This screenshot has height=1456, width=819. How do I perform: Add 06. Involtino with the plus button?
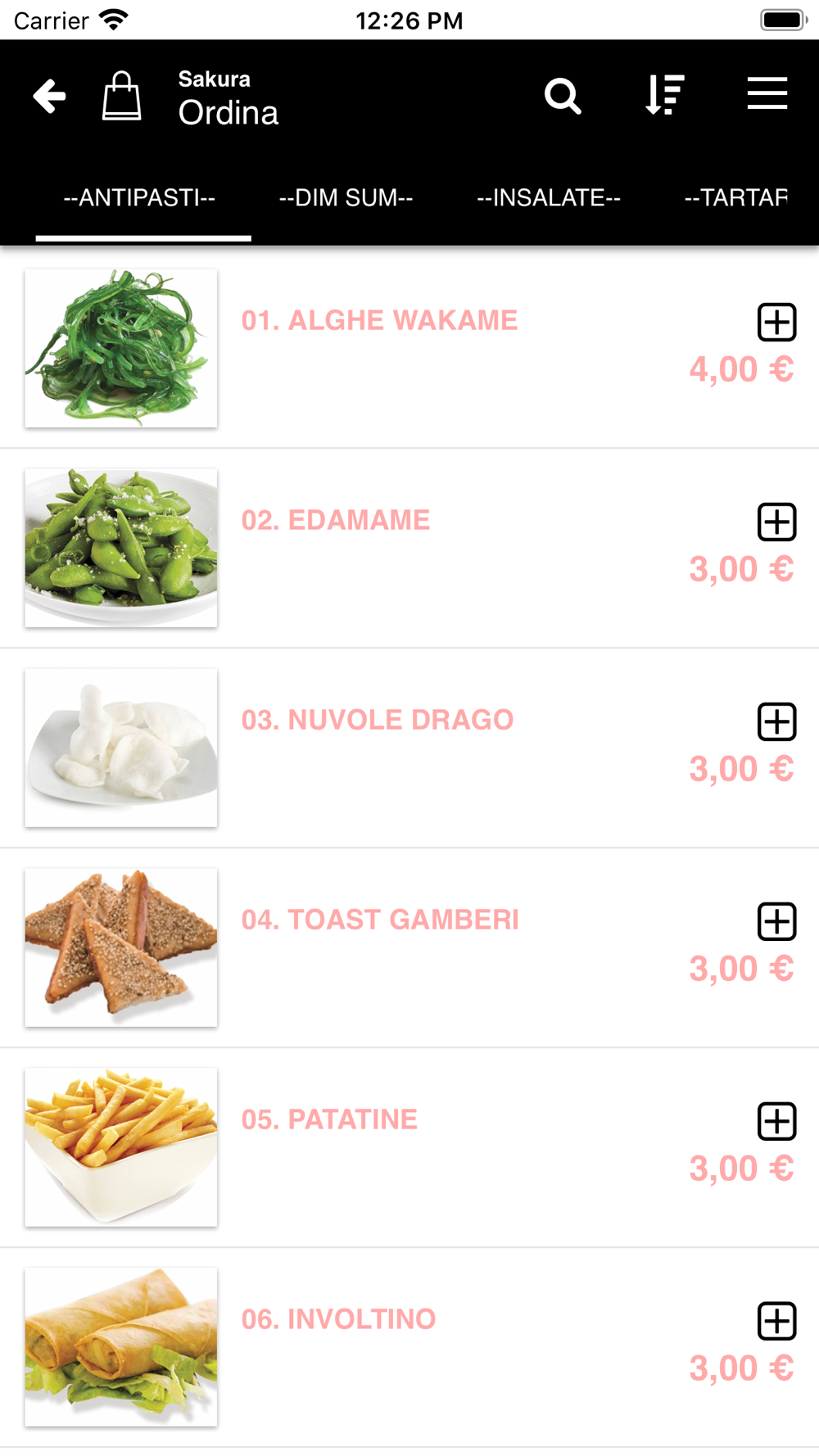point(776,1321)
